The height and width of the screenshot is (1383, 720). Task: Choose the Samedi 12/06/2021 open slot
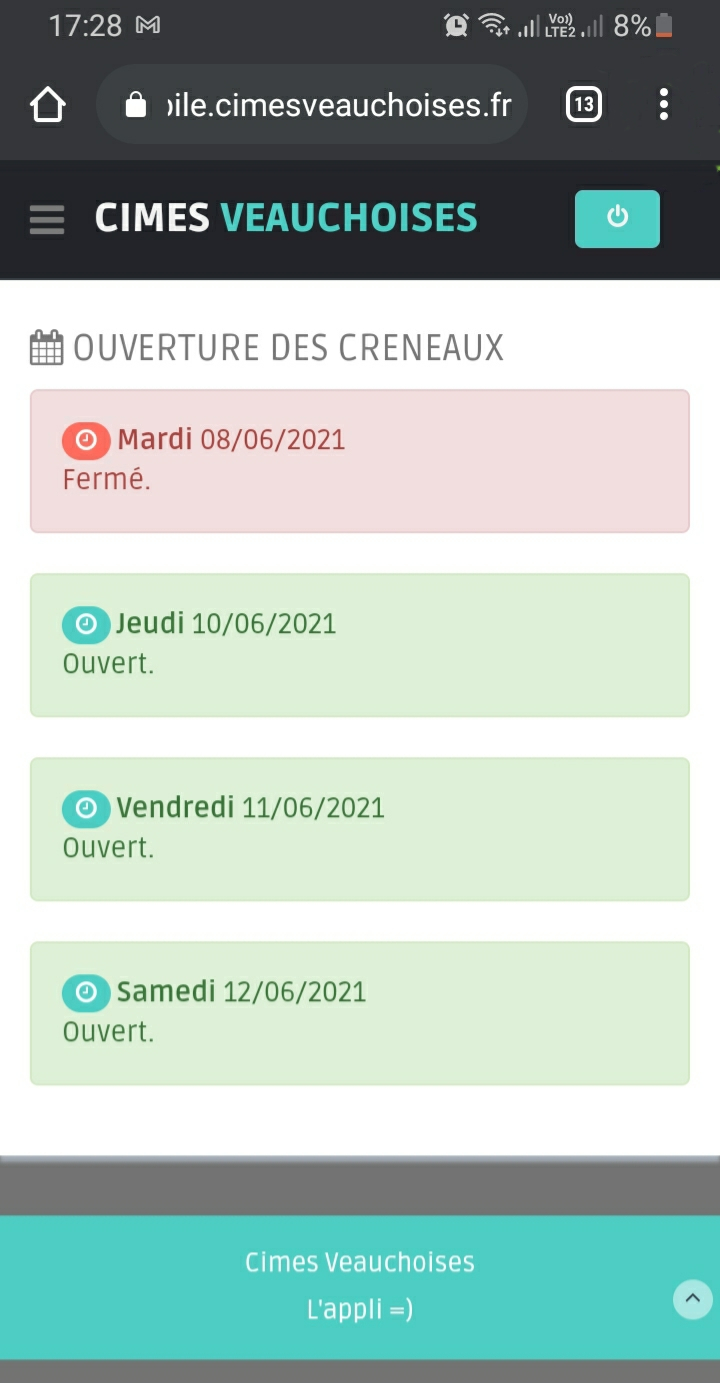[x=360, y=1013]
